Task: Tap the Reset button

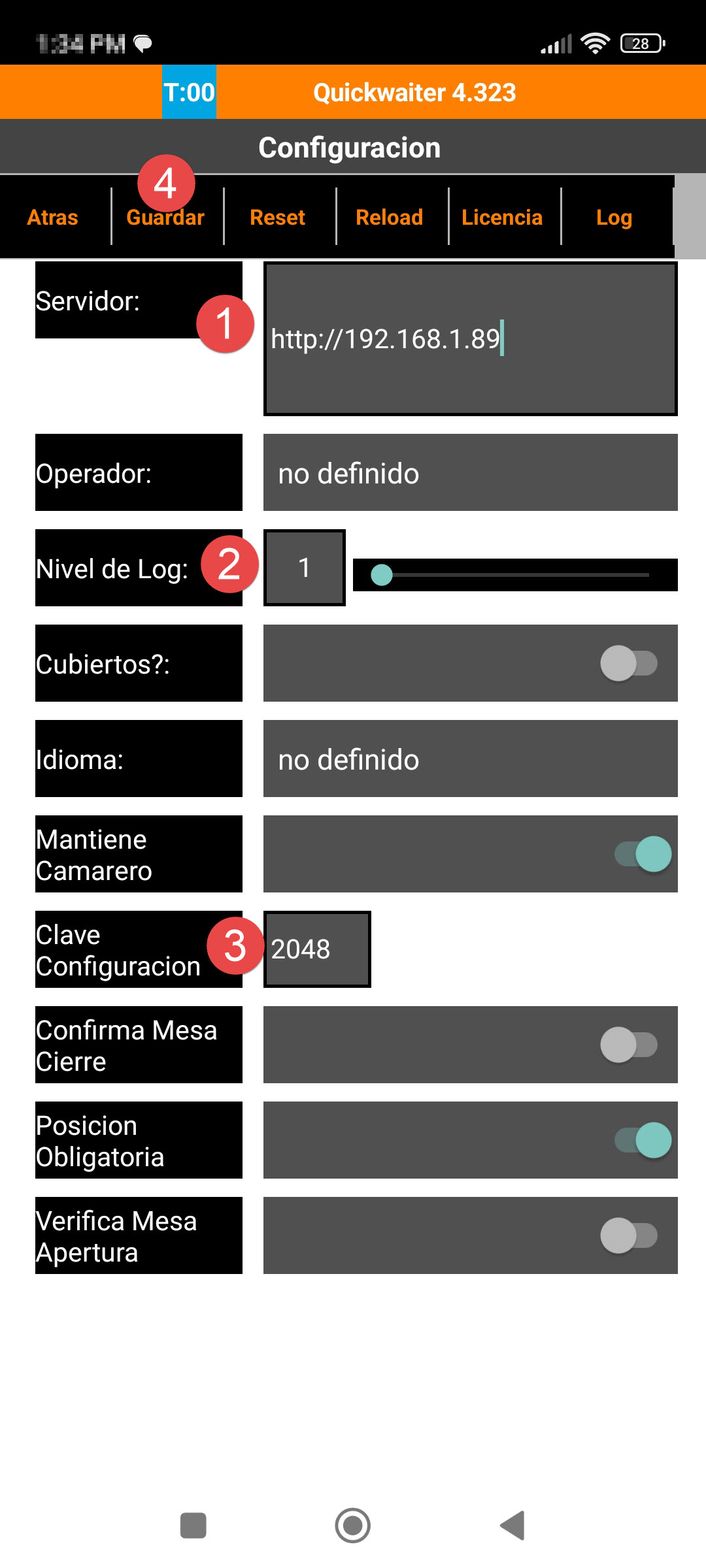Action: tap(278, 217)
